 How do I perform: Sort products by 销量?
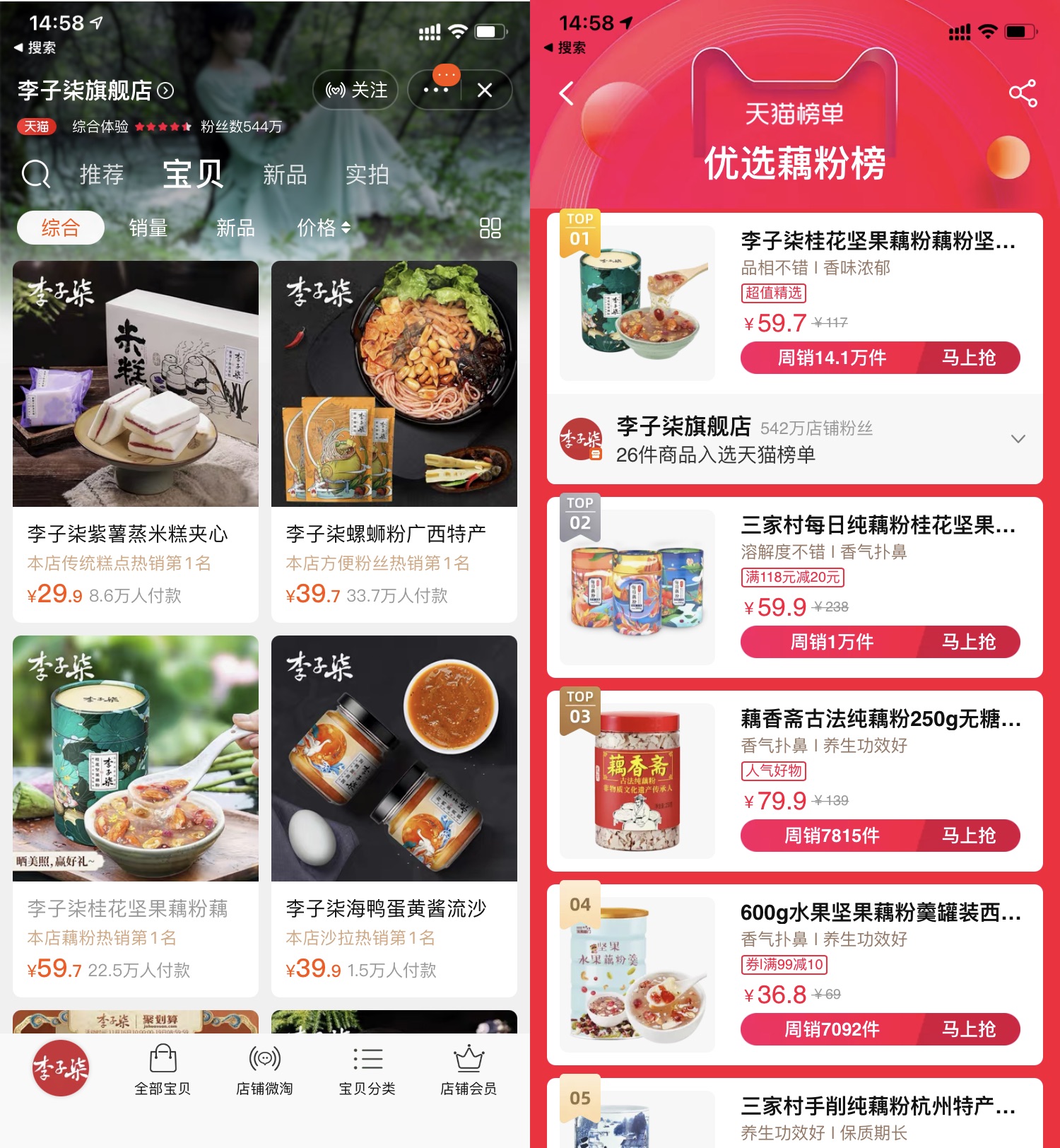[148, 228]
